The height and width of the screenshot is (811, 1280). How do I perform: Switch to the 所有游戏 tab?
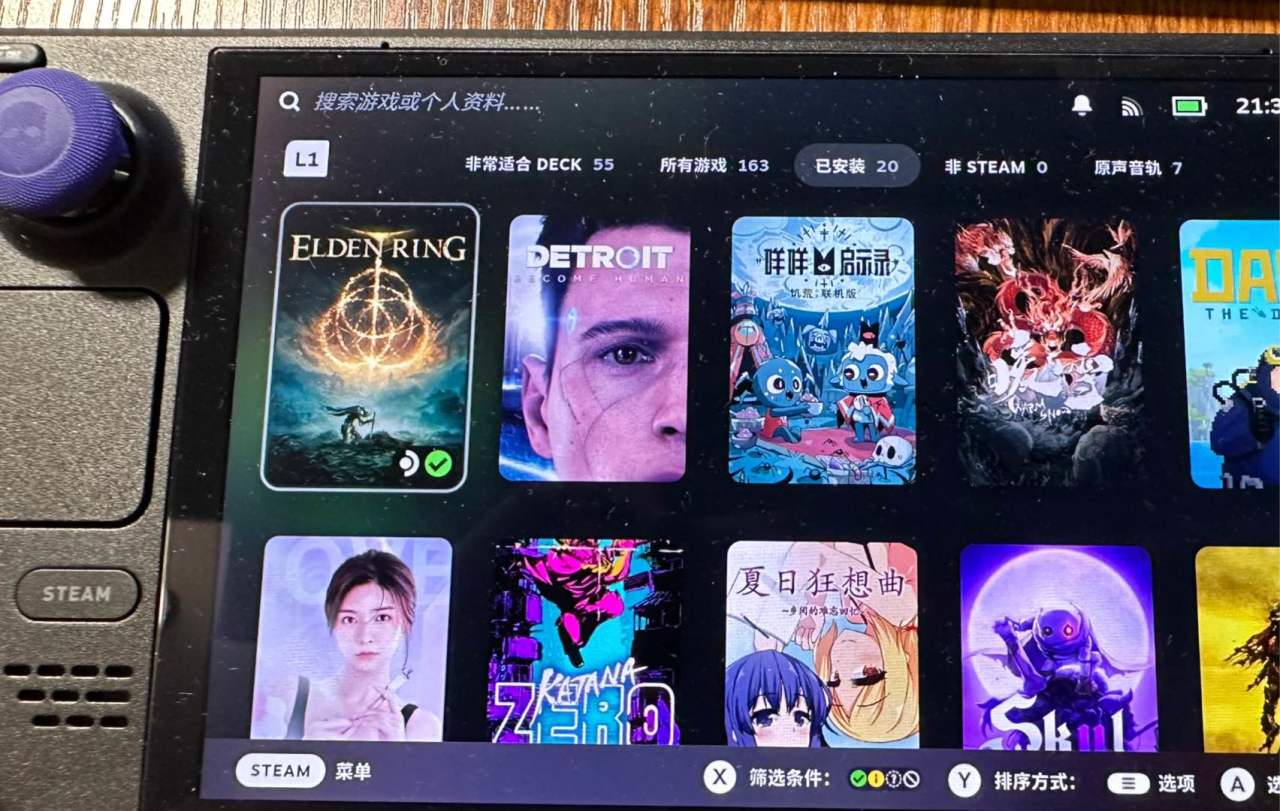click(714, 166)
